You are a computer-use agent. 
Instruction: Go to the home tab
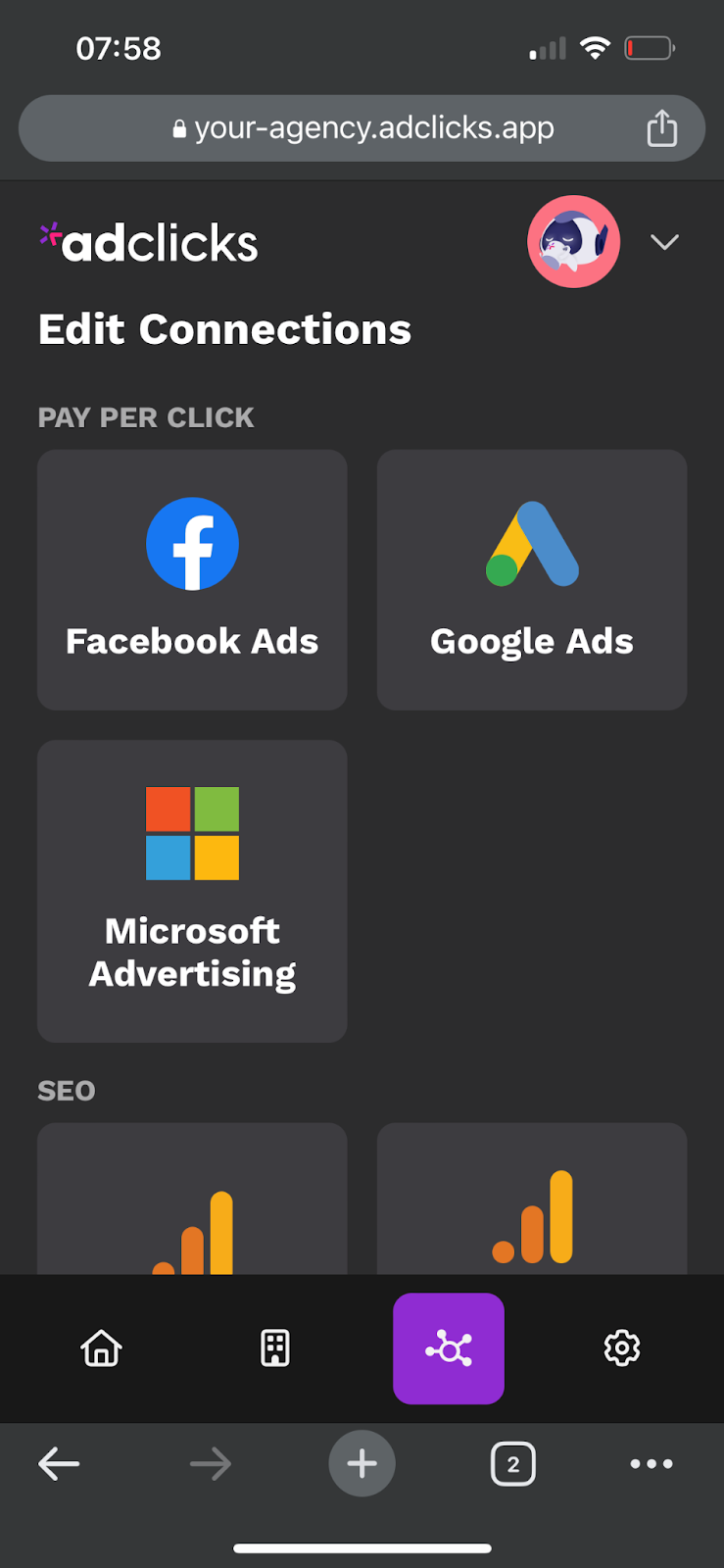(x=101, y=1348)
